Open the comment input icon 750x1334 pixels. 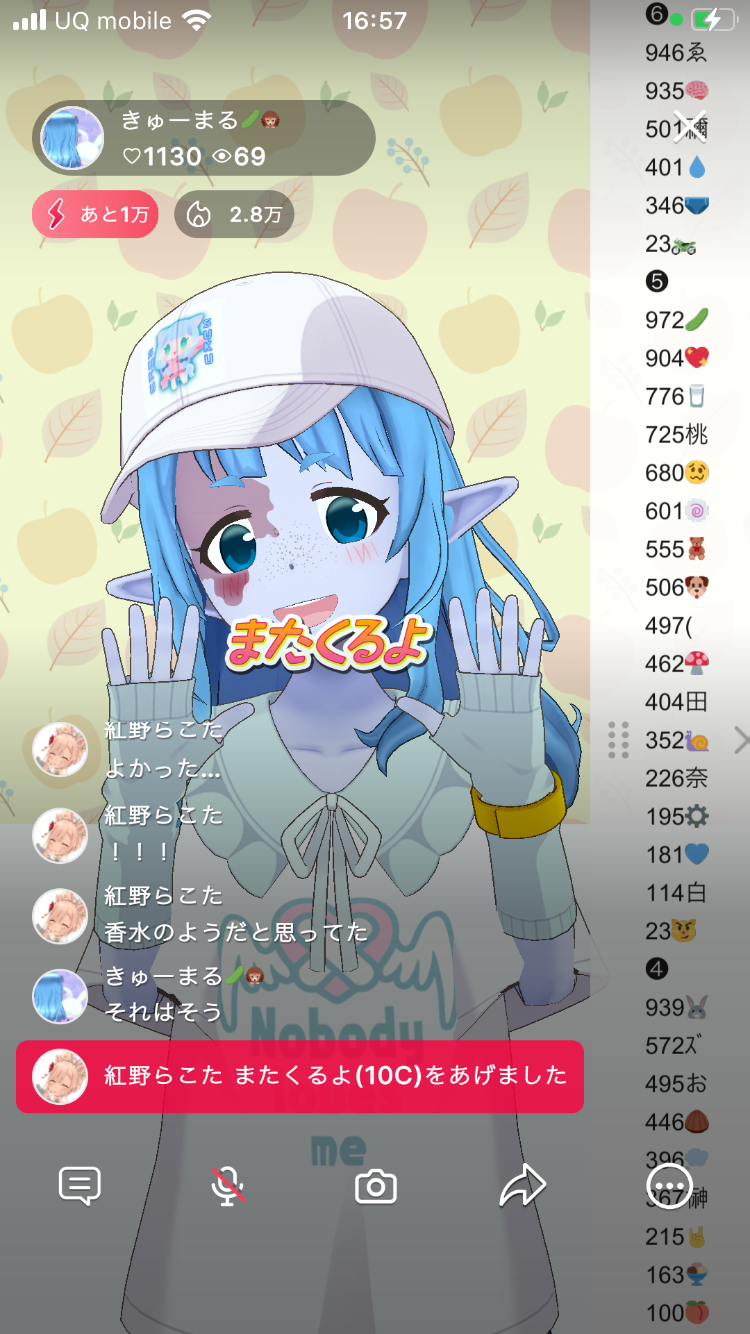80,1186
